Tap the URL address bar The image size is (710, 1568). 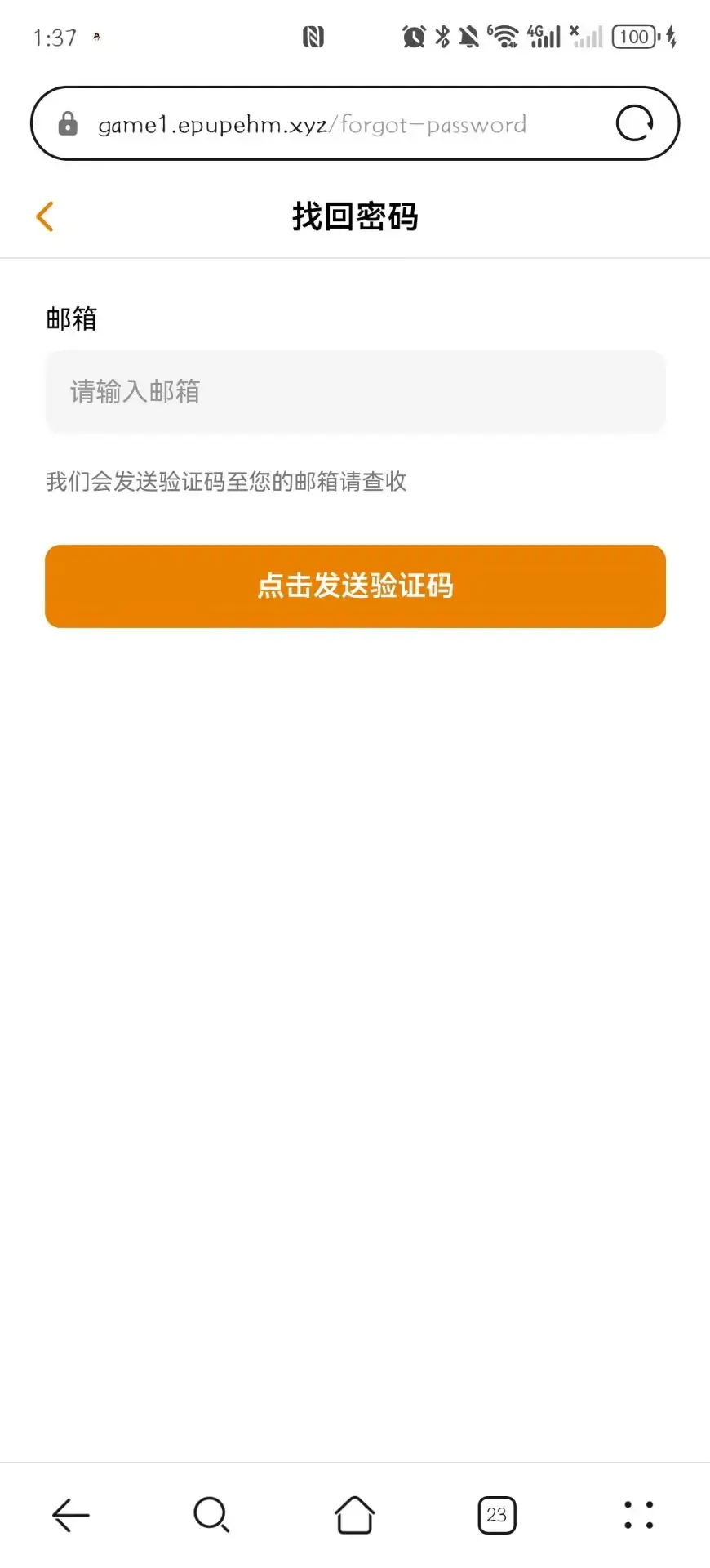326,124
